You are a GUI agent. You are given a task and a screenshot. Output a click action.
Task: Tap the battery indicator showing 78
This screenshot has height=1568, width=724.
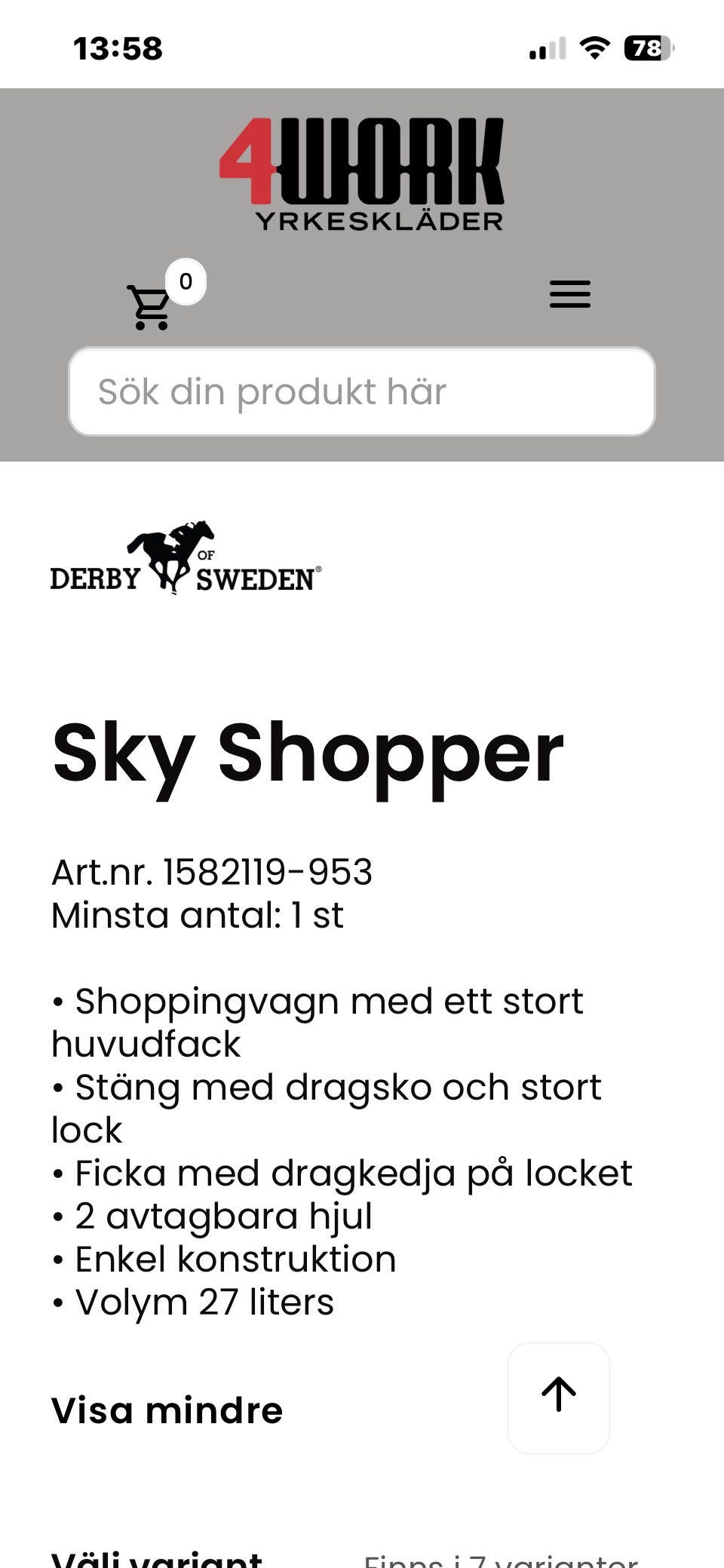[647, 48]
